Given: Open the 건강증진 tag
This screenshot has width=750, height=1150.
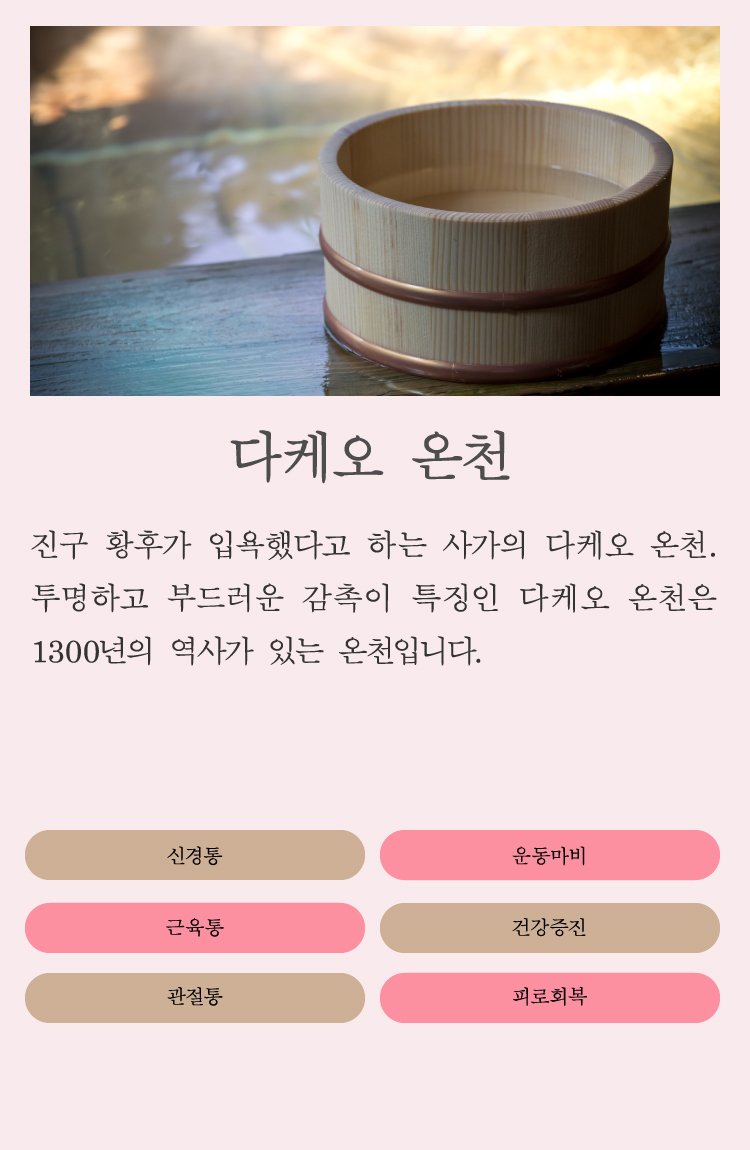Looking at the screenshot, I should coord(550,928).
